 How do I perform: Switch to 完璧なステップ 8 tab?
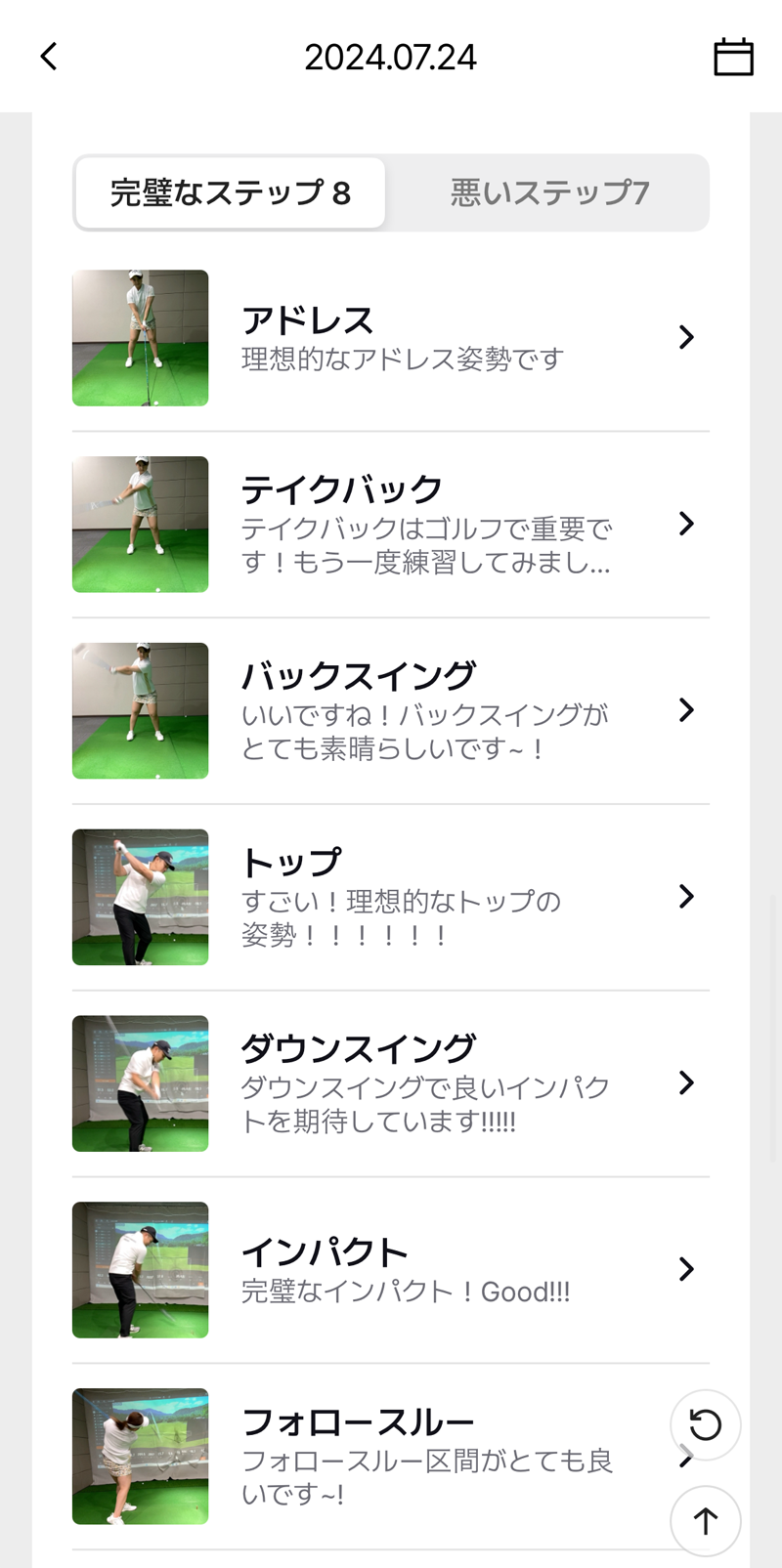(x=230, y=192)
